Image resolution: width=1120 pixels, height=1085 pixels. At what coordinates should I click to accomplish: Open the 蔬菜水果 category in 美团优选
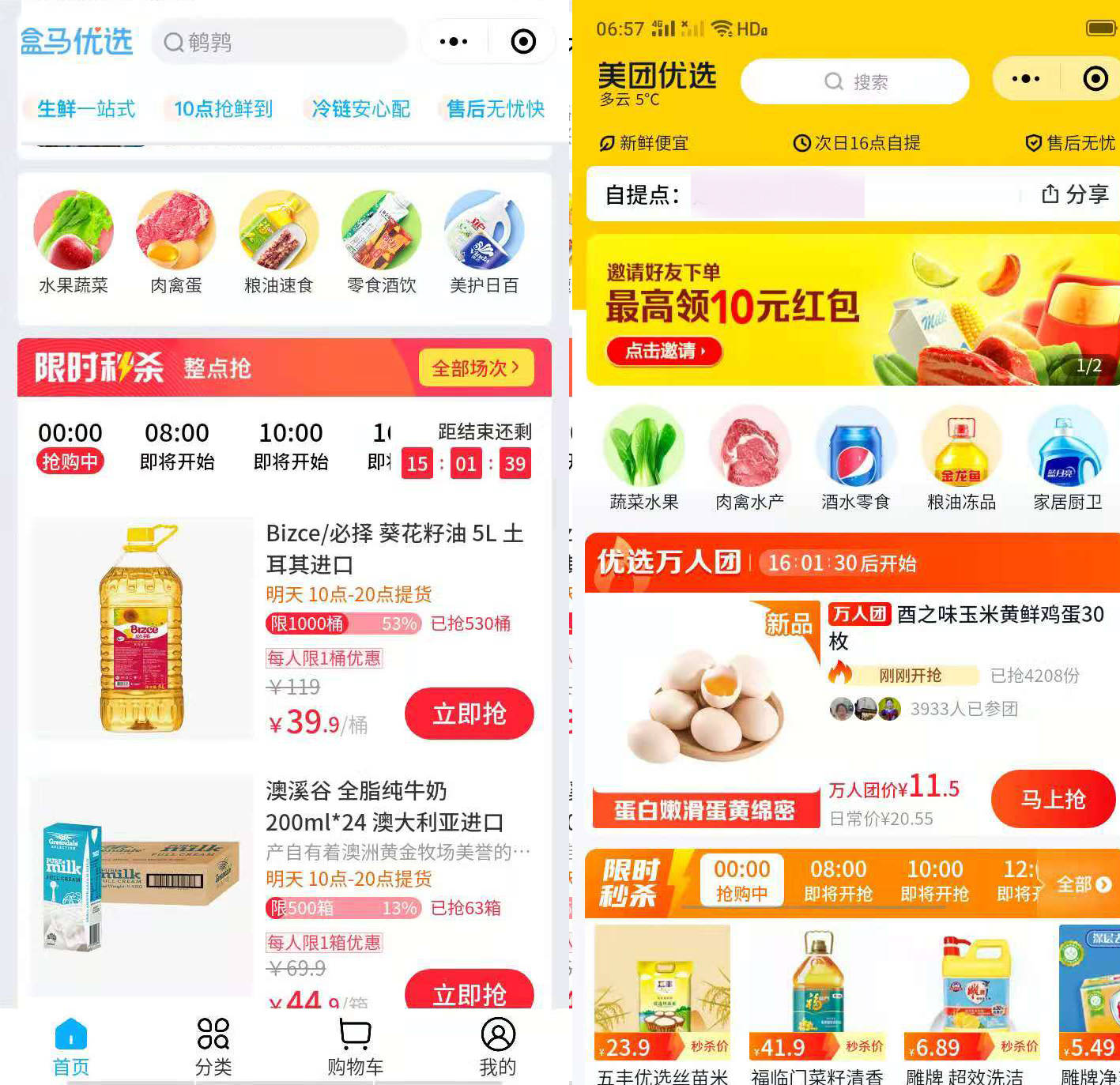coord(643,459)
